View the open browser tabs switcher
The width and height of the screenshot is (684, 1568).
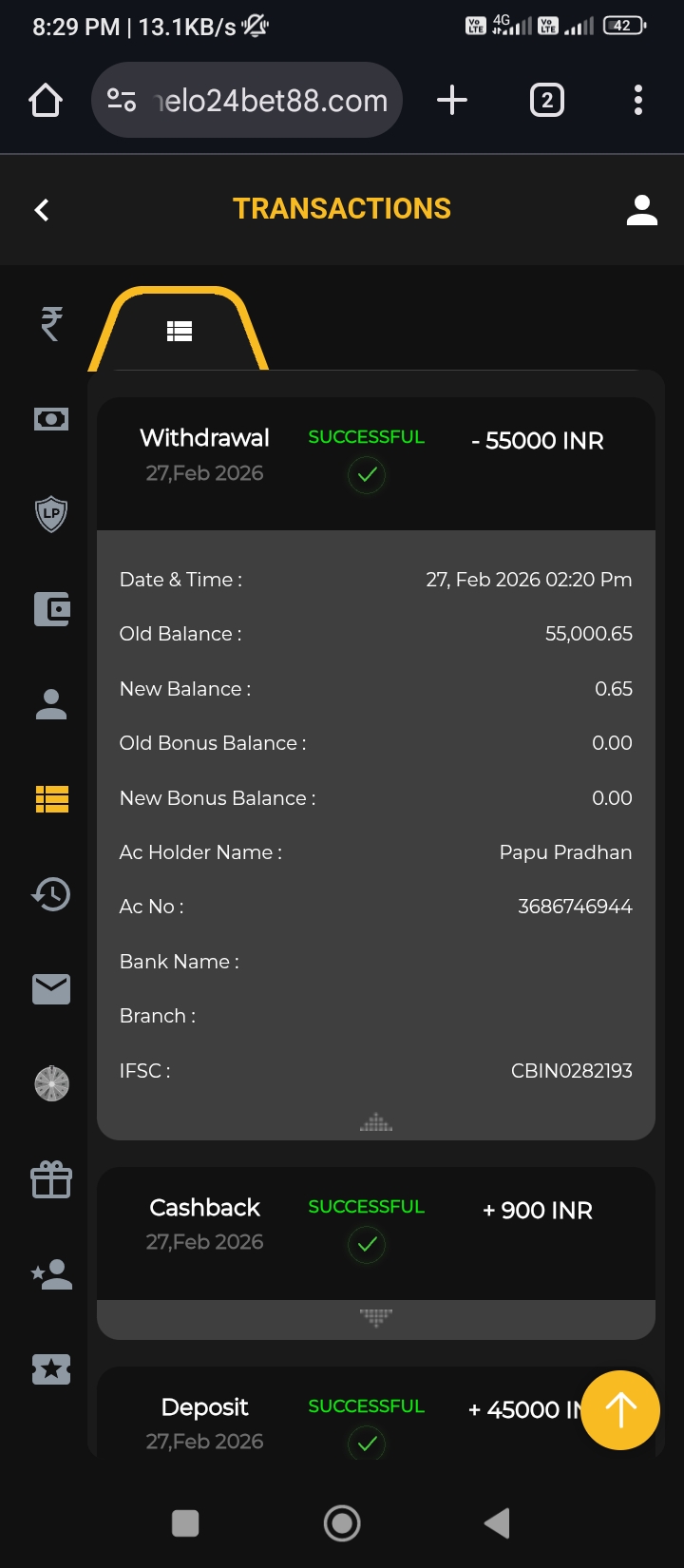[546, 101]
